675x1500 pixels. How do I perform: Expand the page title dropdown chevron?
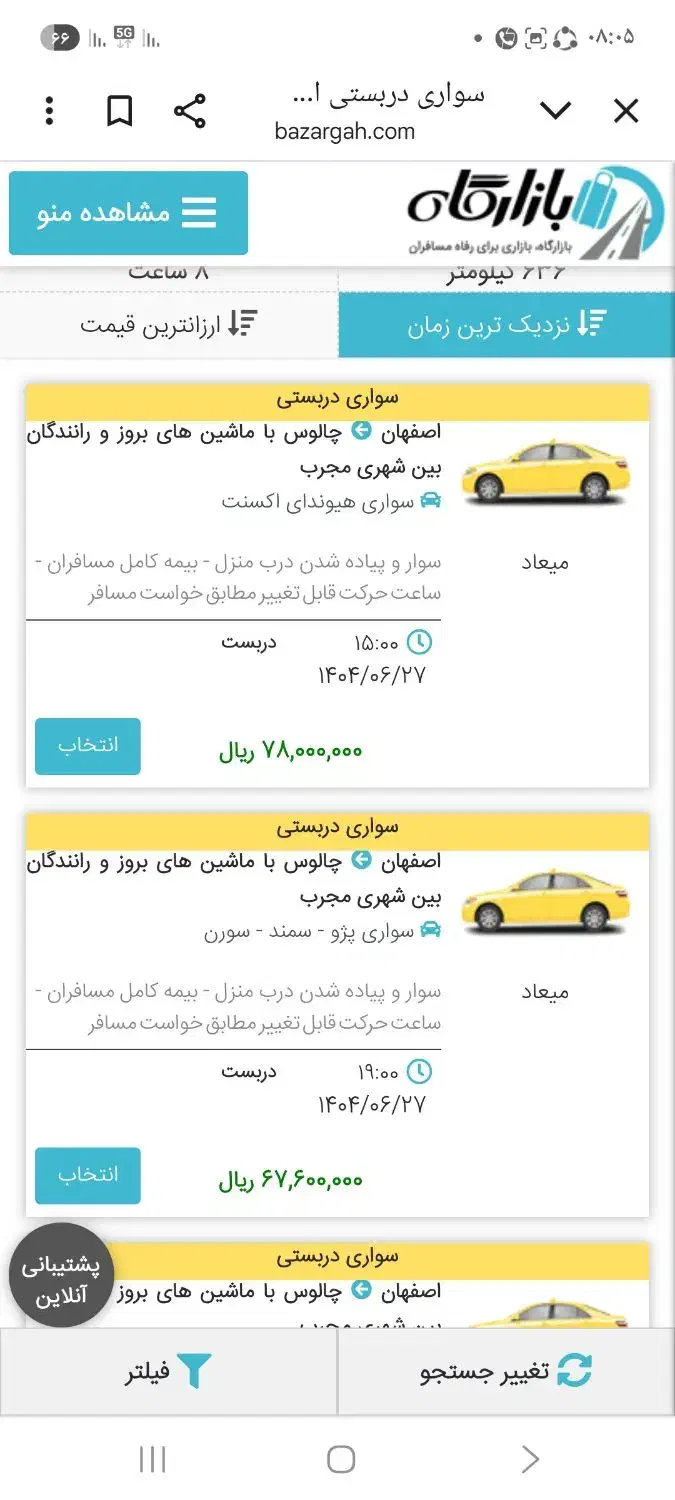point(555,111)
